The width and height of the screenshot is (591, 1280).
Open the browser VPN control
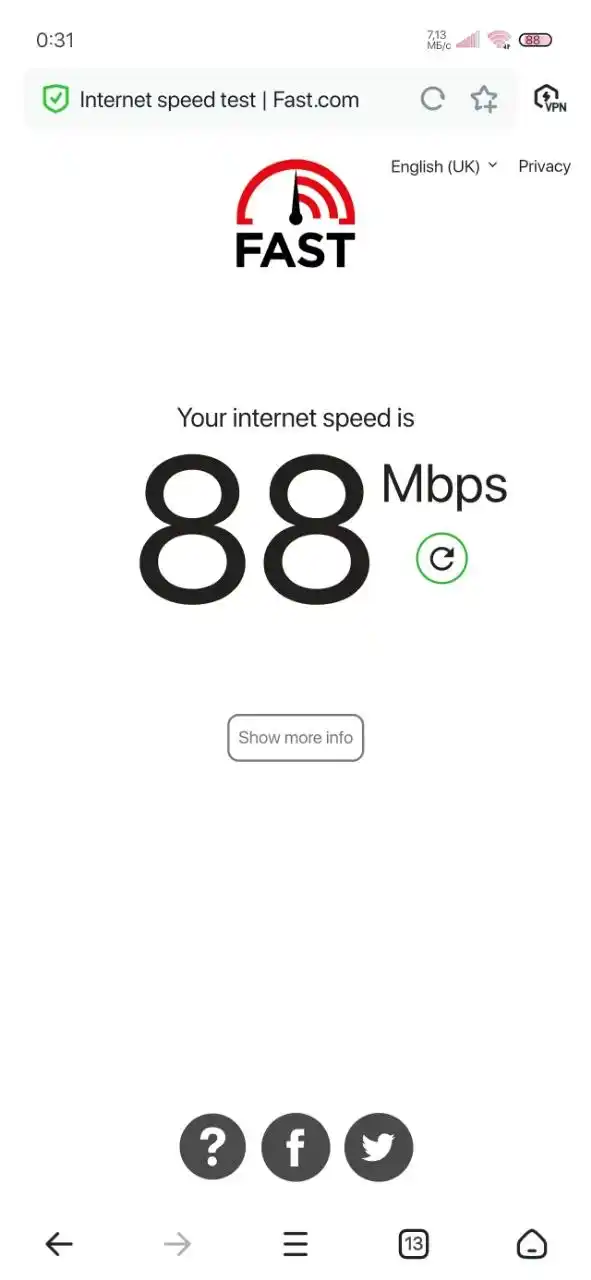click(x=549, y=99)
